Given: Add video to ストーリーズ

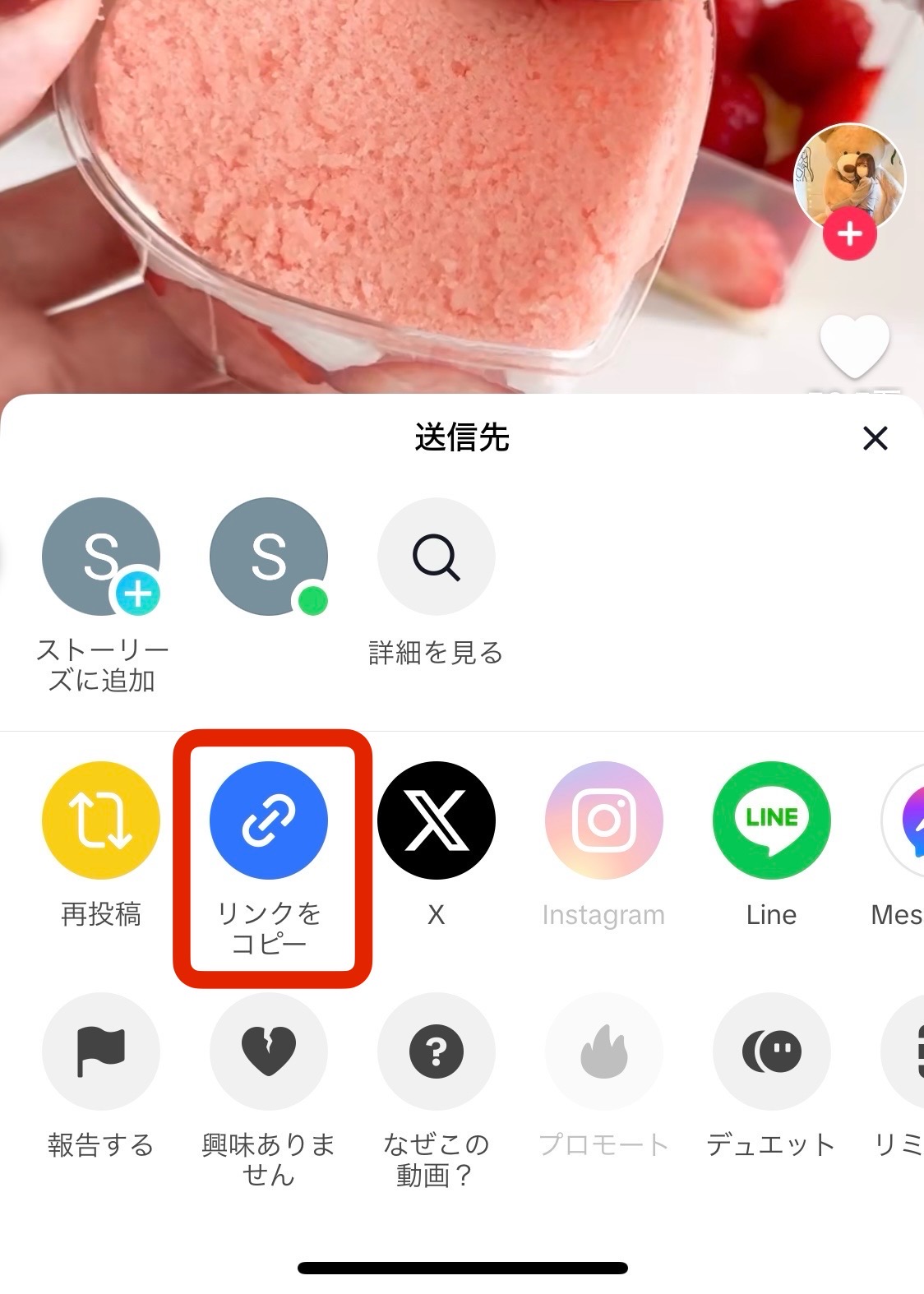Looking at the screenshot, I should pos(101,557).
